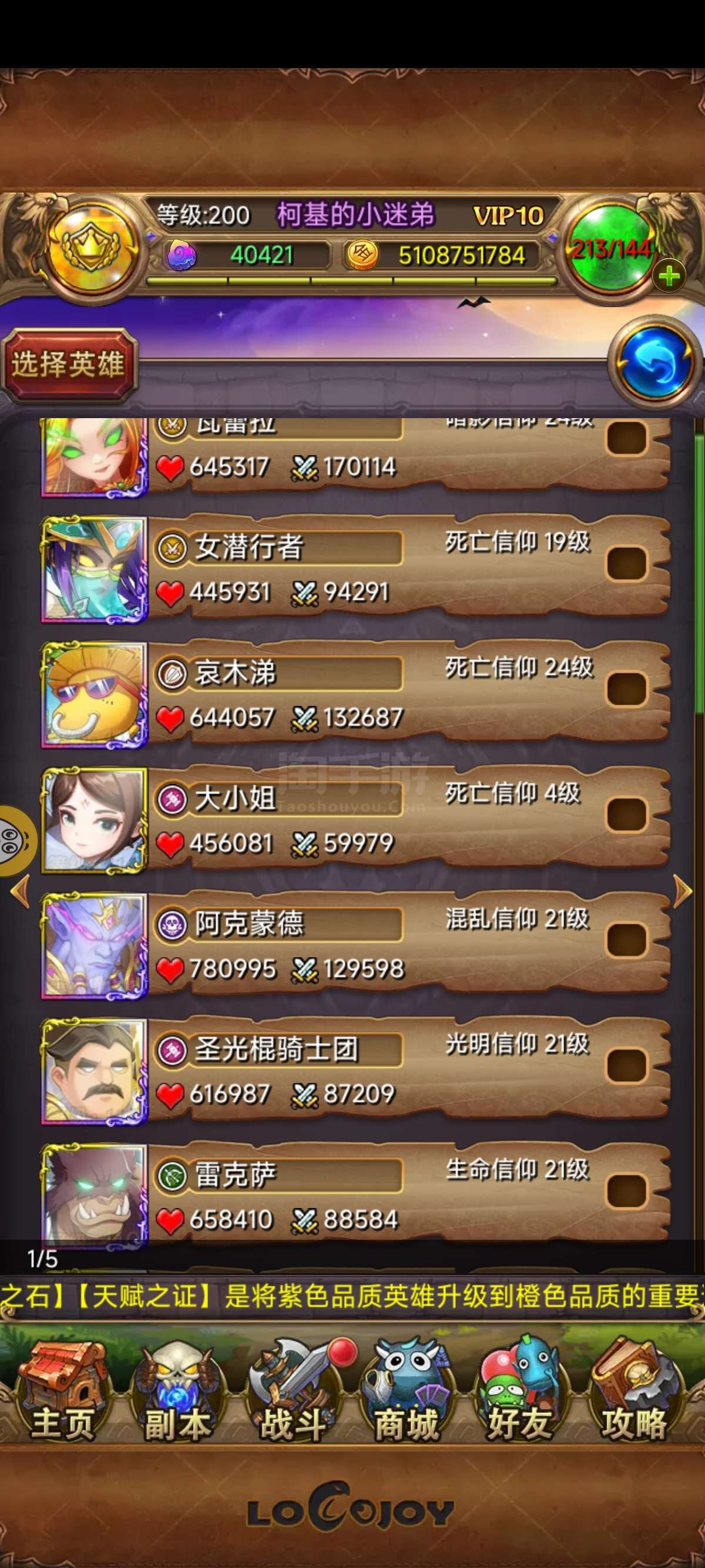This screenshot has width=705, height=1568.
Task: Add stamina with the green plus
Action: coord(669,277)
